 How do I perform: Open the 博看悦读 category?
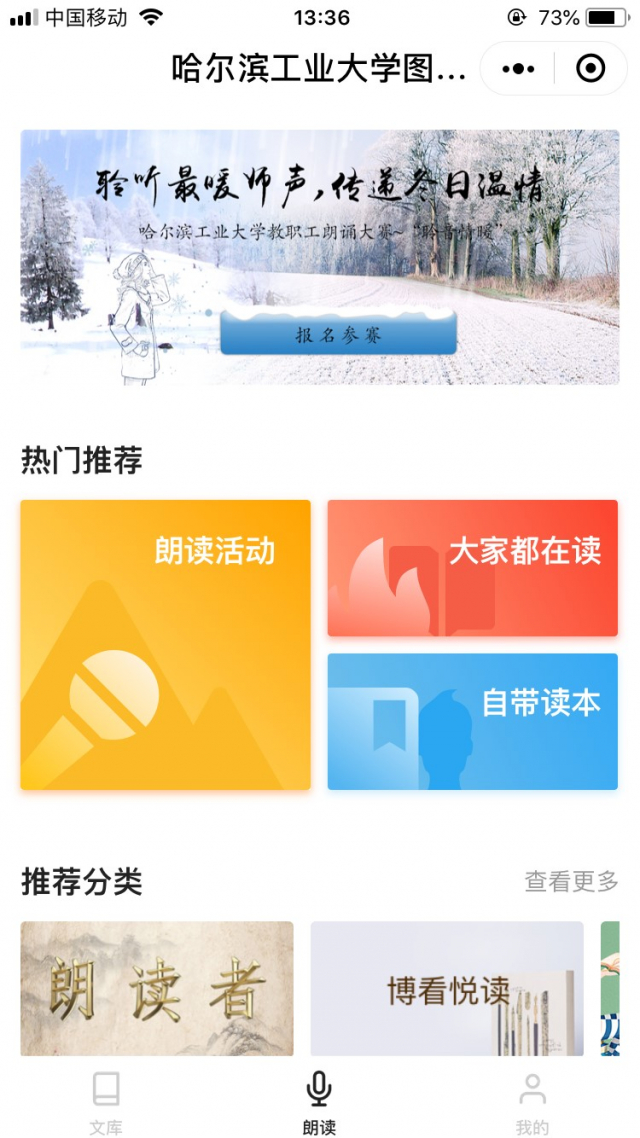pos(446,988)
